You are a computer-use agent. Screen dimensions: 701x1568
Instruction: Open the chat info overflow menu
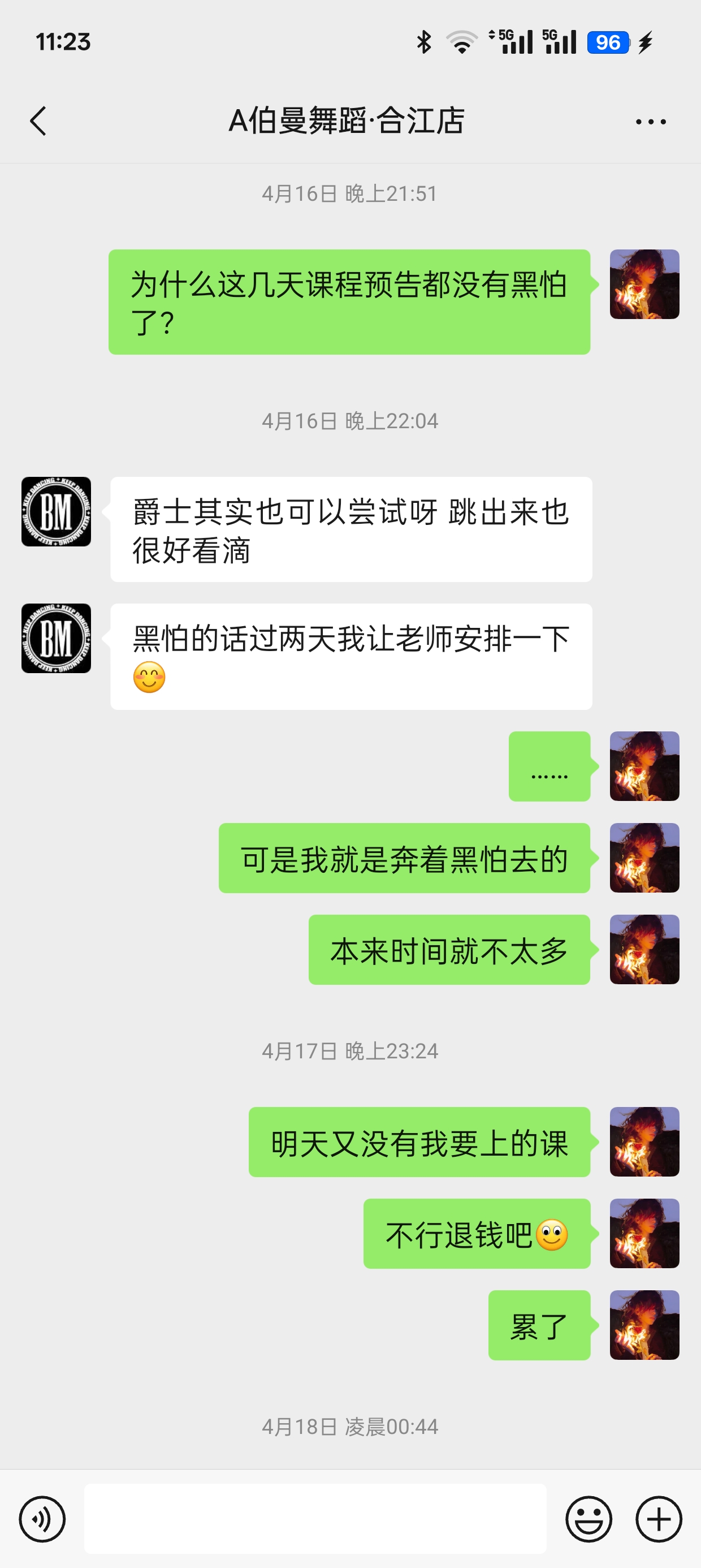pyautogui.click(x=650, y=122)
